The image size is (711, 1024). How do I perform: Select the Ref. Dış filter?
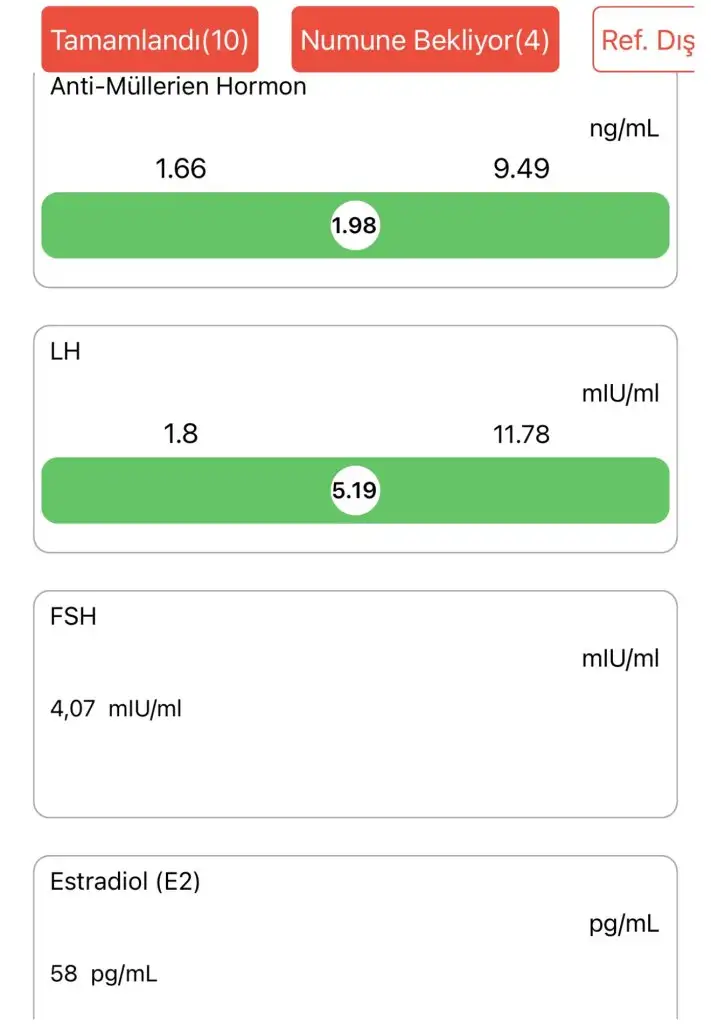(646, 40)
